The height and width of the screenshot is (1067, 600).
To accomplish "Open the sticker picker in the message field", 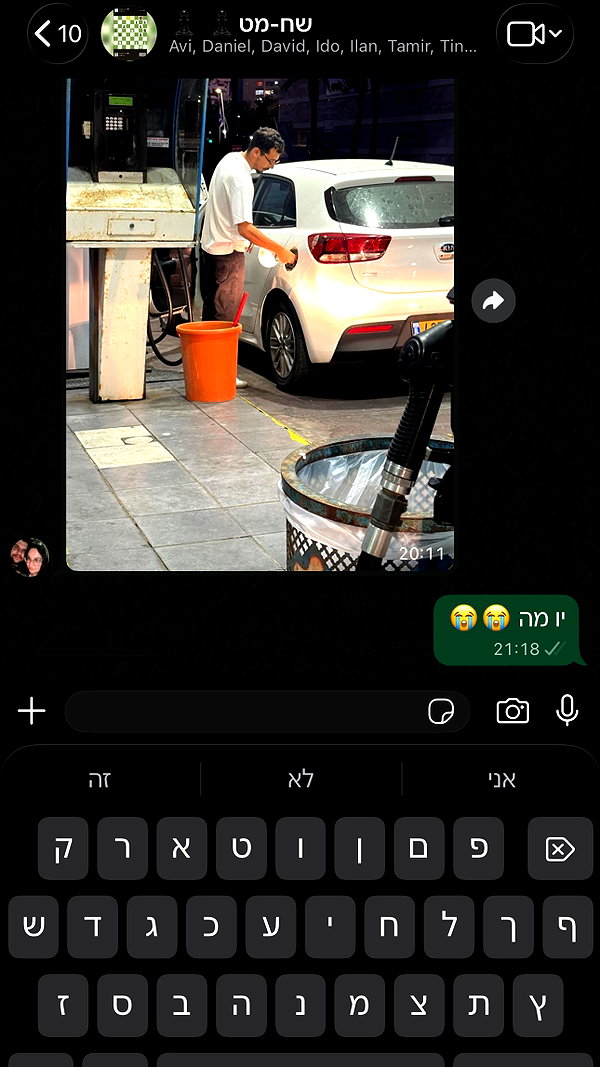I will click(x=441, y=712).
